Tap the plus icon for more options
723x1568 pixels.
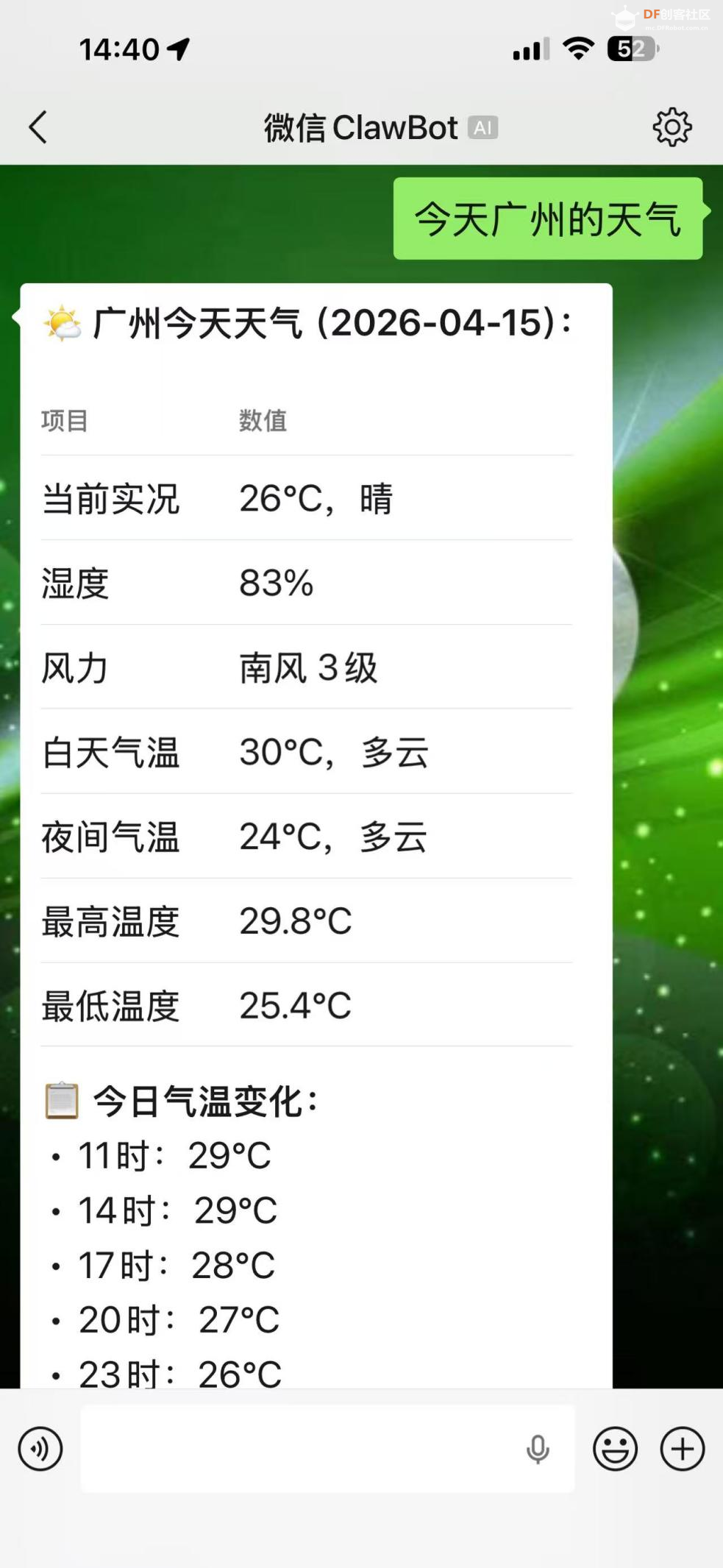click(681, 1448)
